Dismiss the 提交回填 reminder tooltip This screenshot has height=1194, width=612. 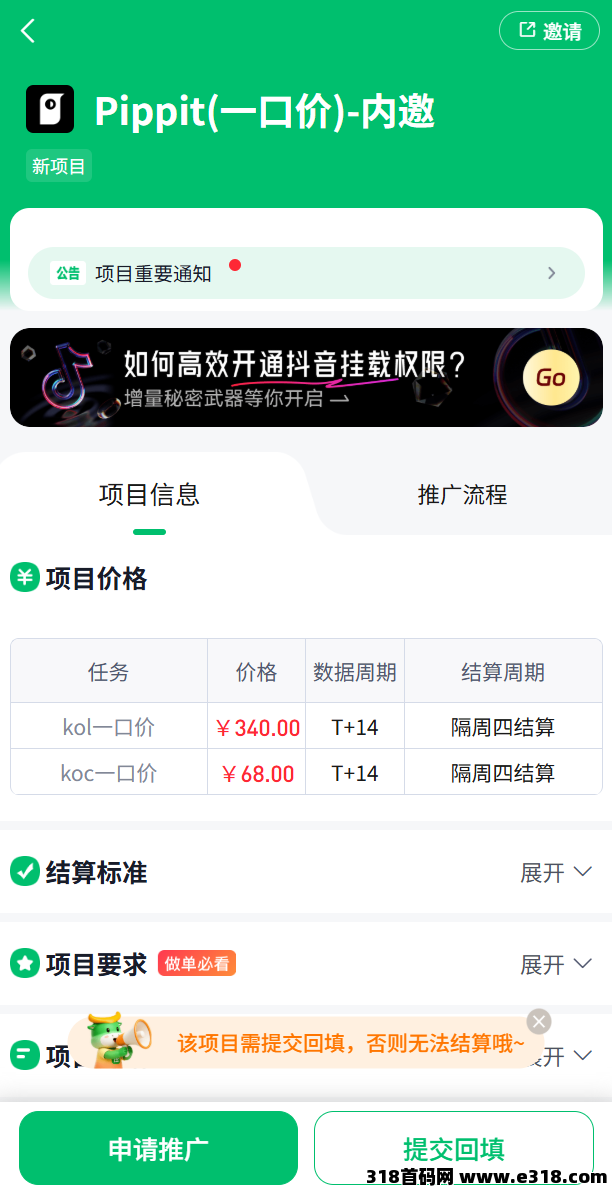point(539,1022)
